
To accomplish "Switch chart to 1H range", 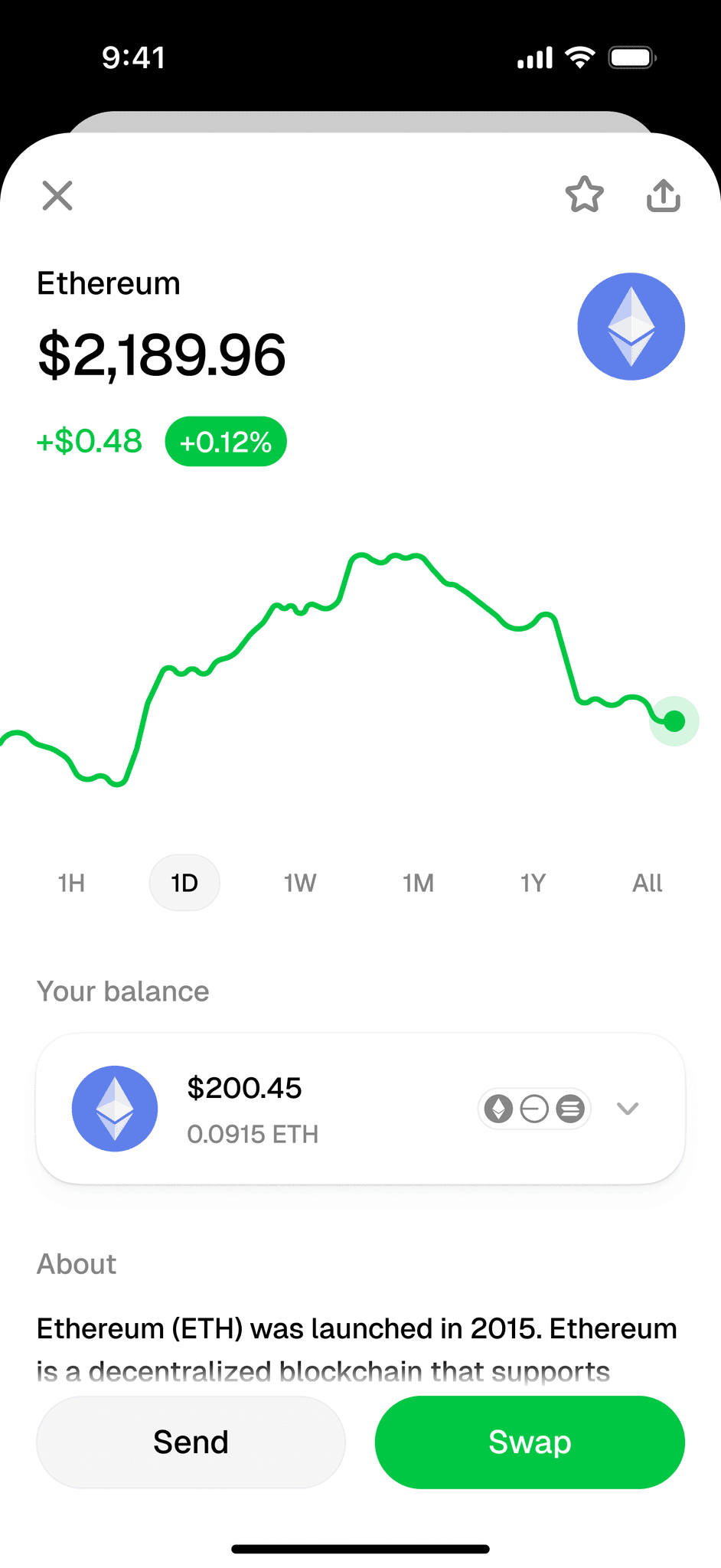I will tap(71, 883).
